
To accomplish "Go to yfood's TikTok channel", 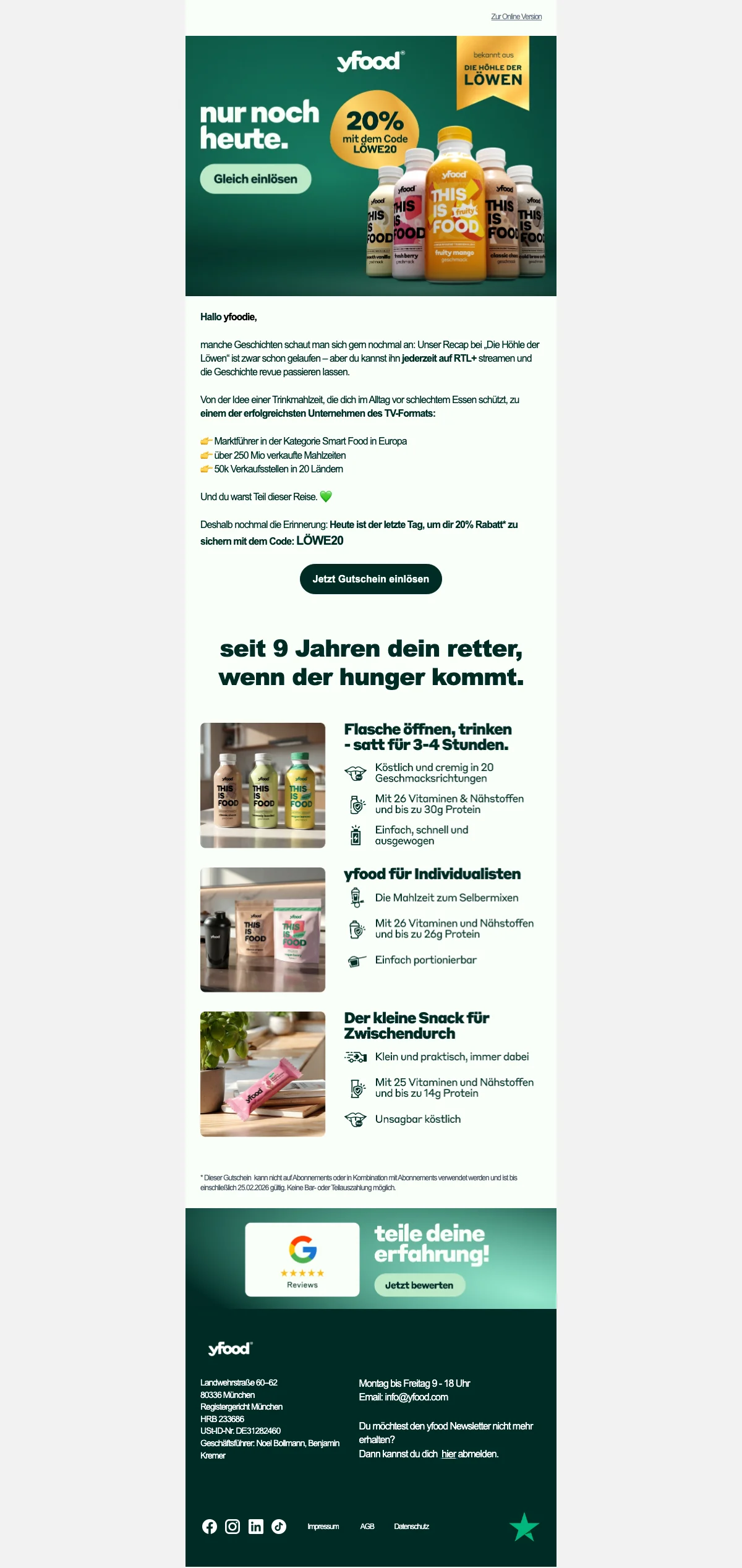I will click(x=279, y=1527).
